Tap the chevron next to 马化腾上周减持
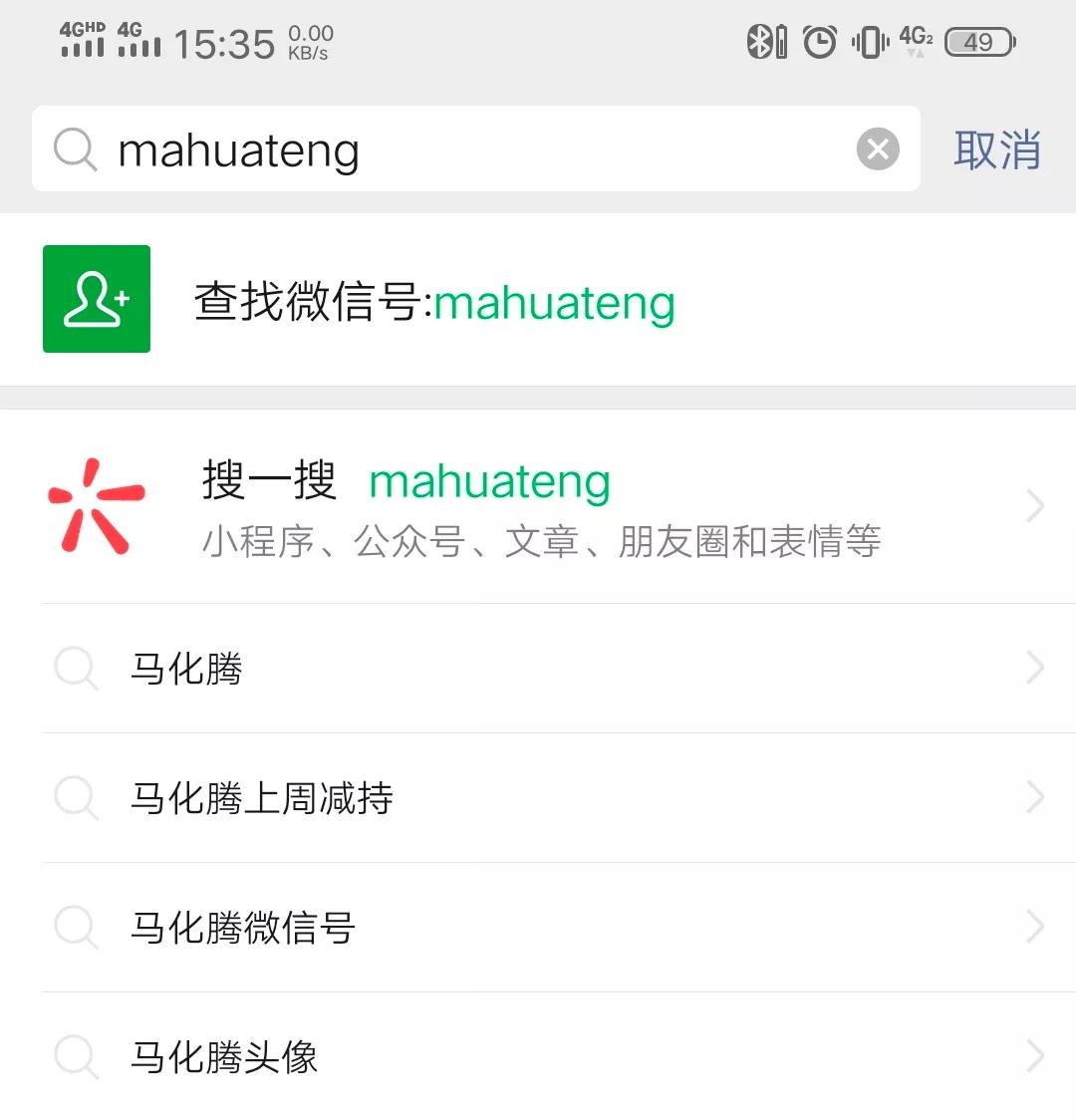The height and width of the screenshot is (1120, 1076). pos(1034,798)
